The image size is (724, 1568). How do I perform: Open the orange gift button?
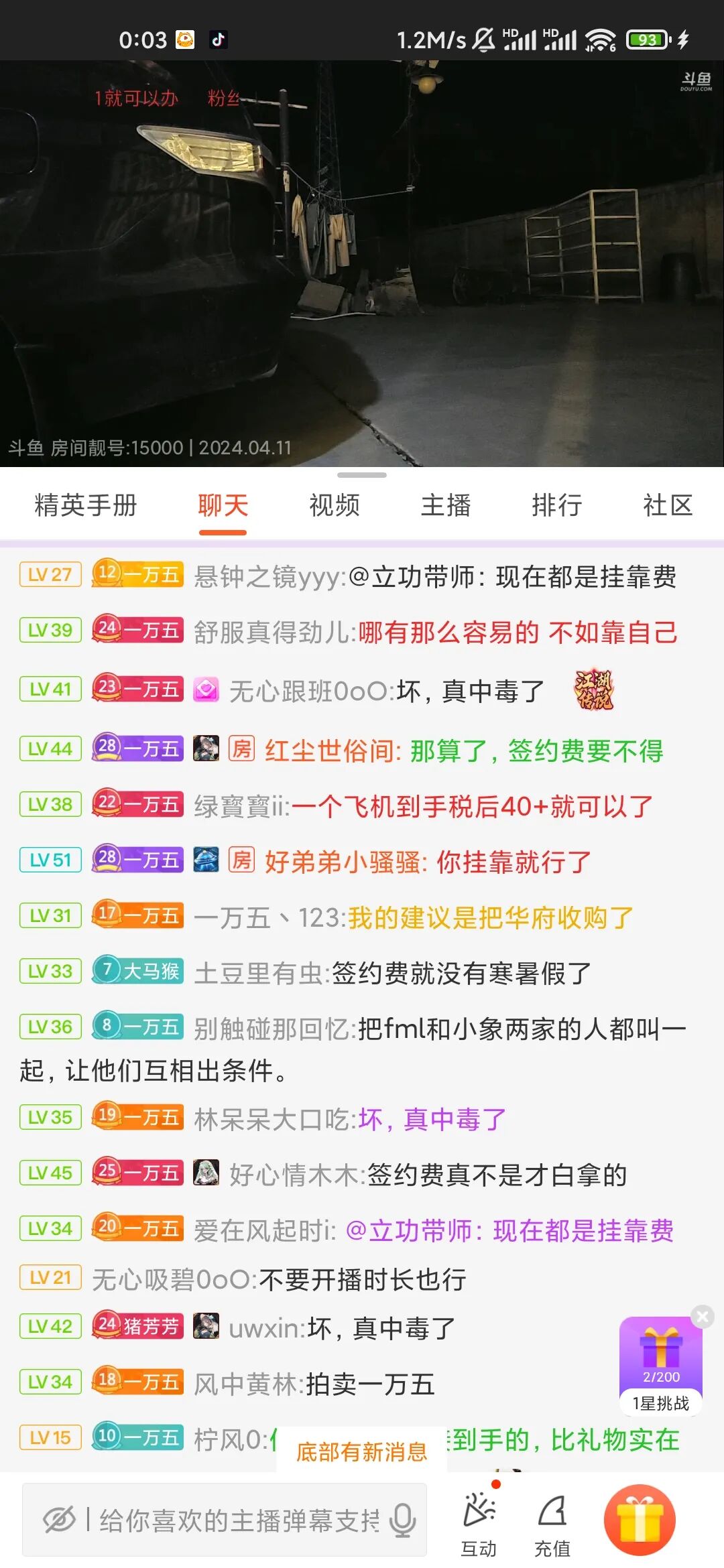click(x=640, y=1520)
